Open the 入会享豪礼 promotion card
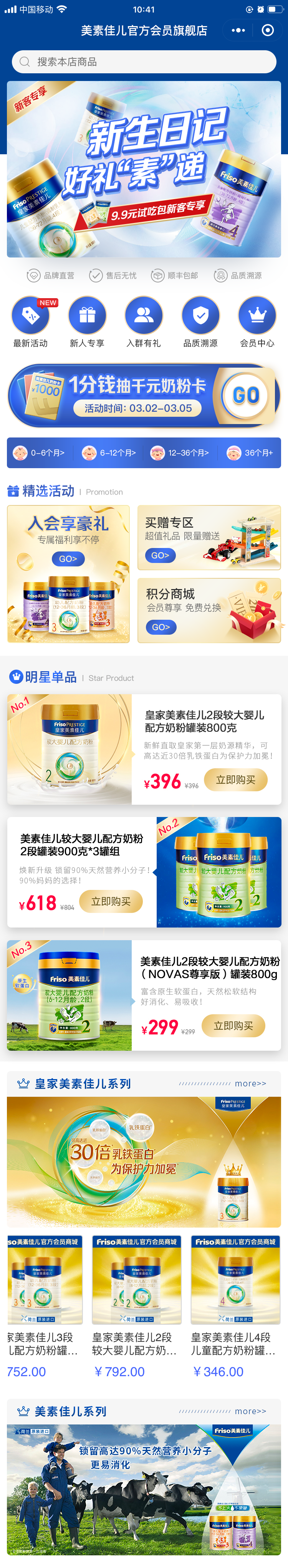 [68, 573]
